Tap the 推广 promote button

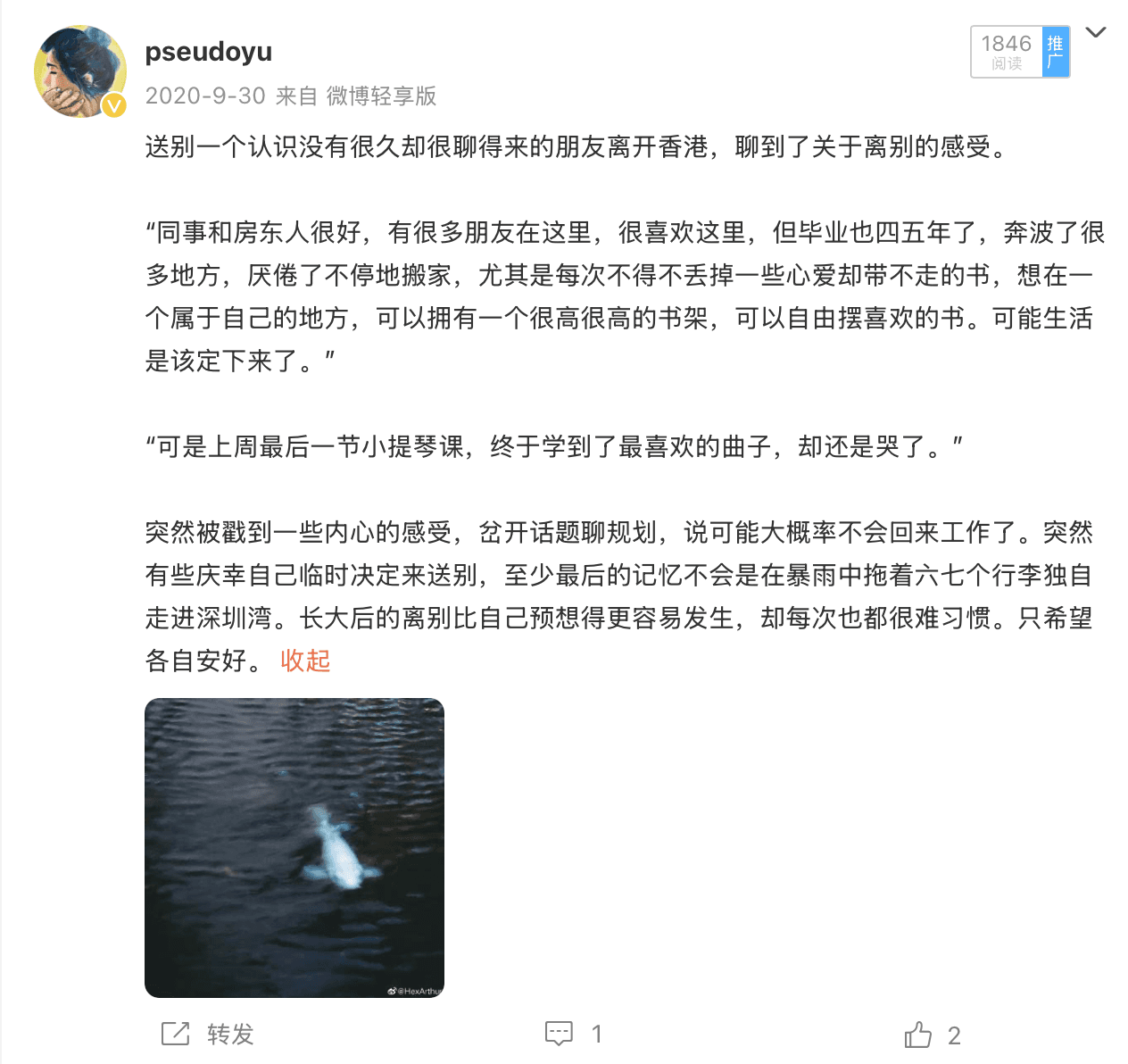pyautogui.click(x=1056, y=52)
